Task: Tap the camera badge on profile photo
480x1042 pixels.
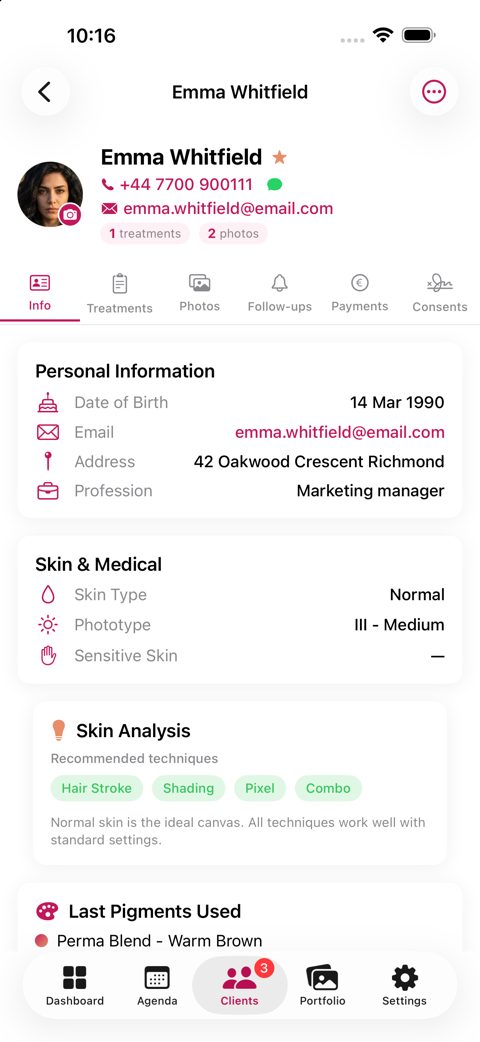Action: (x=70, y=215)
